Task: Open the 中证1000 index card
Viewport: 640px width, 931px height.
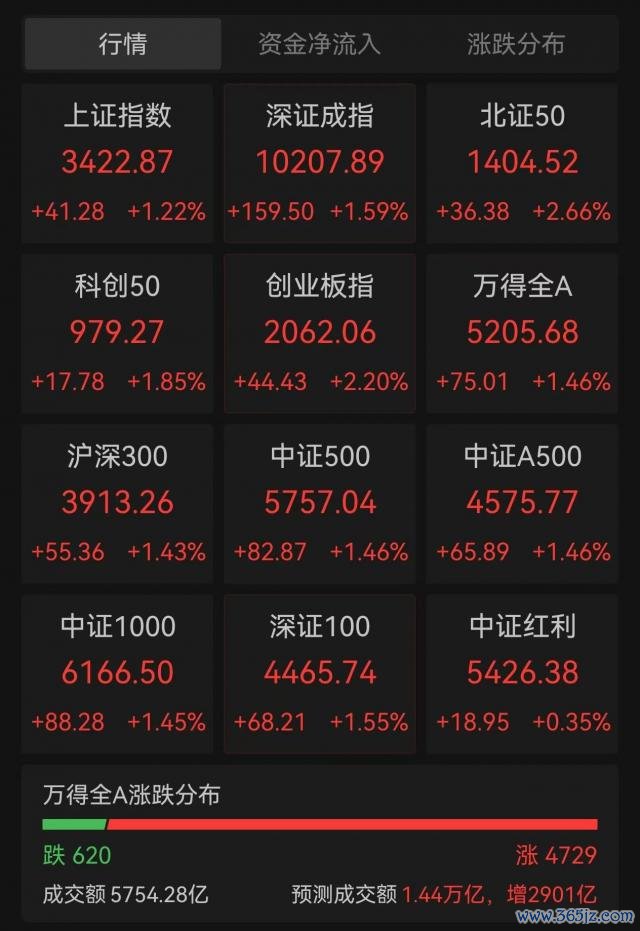Action: click(118, 673)
